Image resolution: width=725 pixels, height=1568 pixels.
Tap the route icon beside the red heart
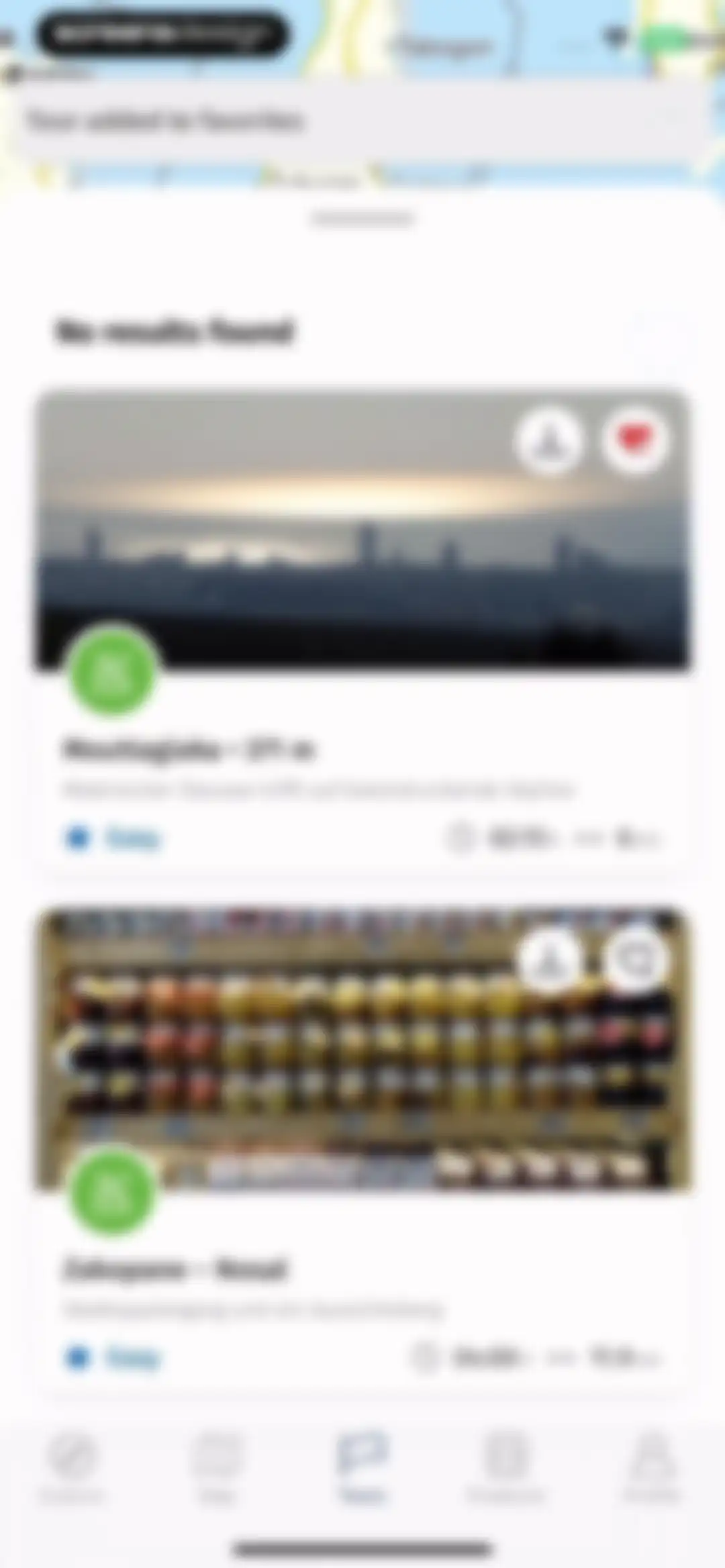(550, 441)
